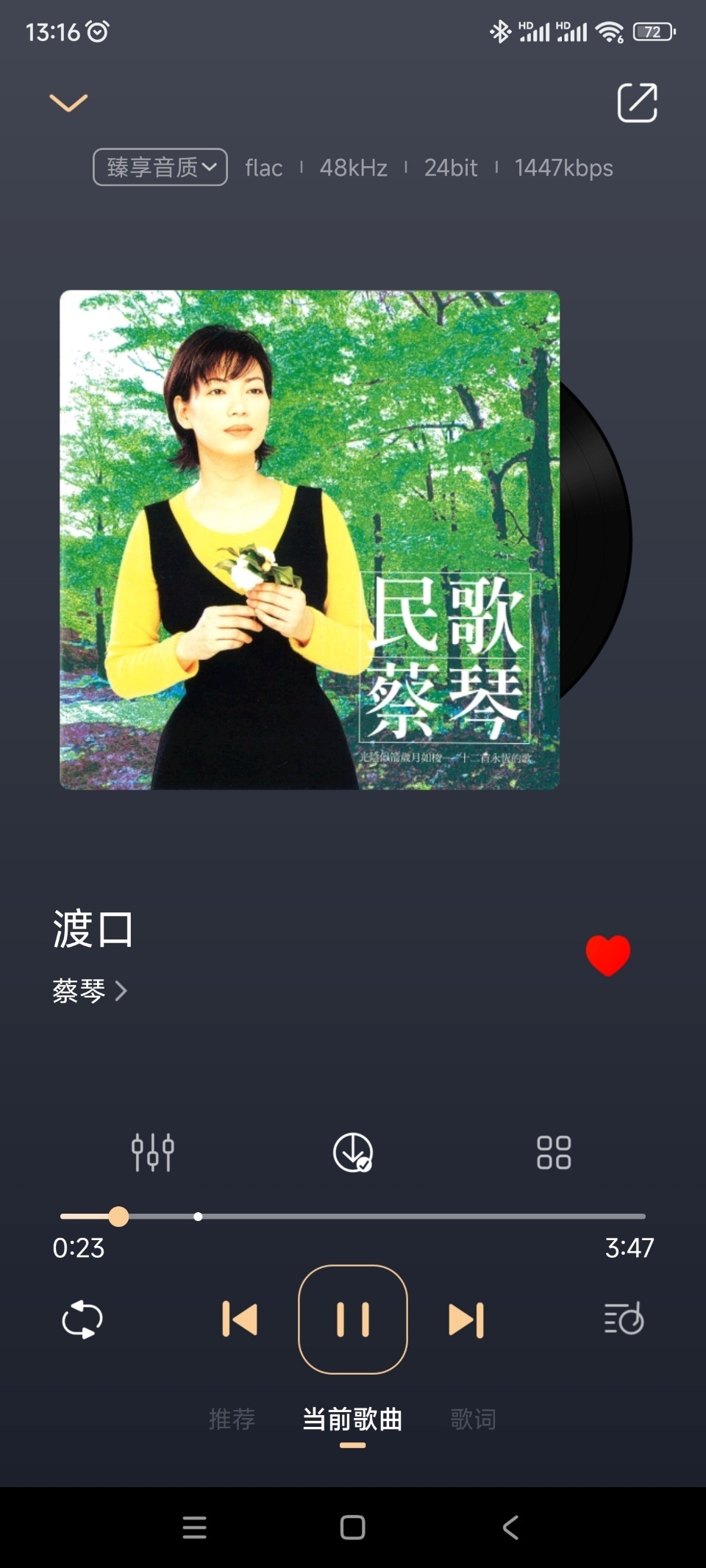Open the current play queue

point(622,1318)
